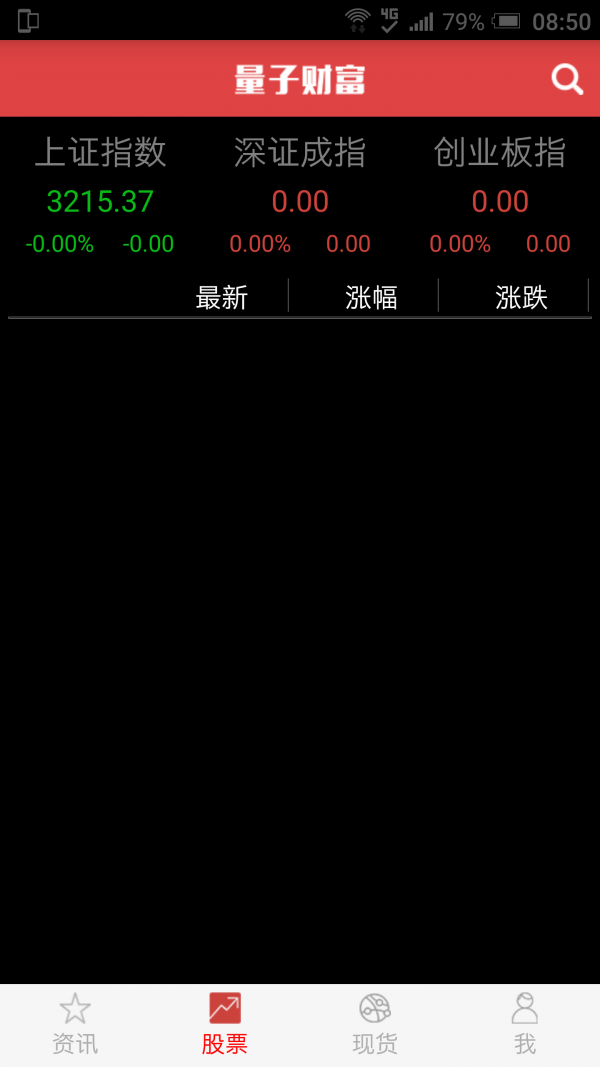This screenshot has height=1067, width=600.
Task: Sort by the 涨跌 column header
Action: click(522, 298)
